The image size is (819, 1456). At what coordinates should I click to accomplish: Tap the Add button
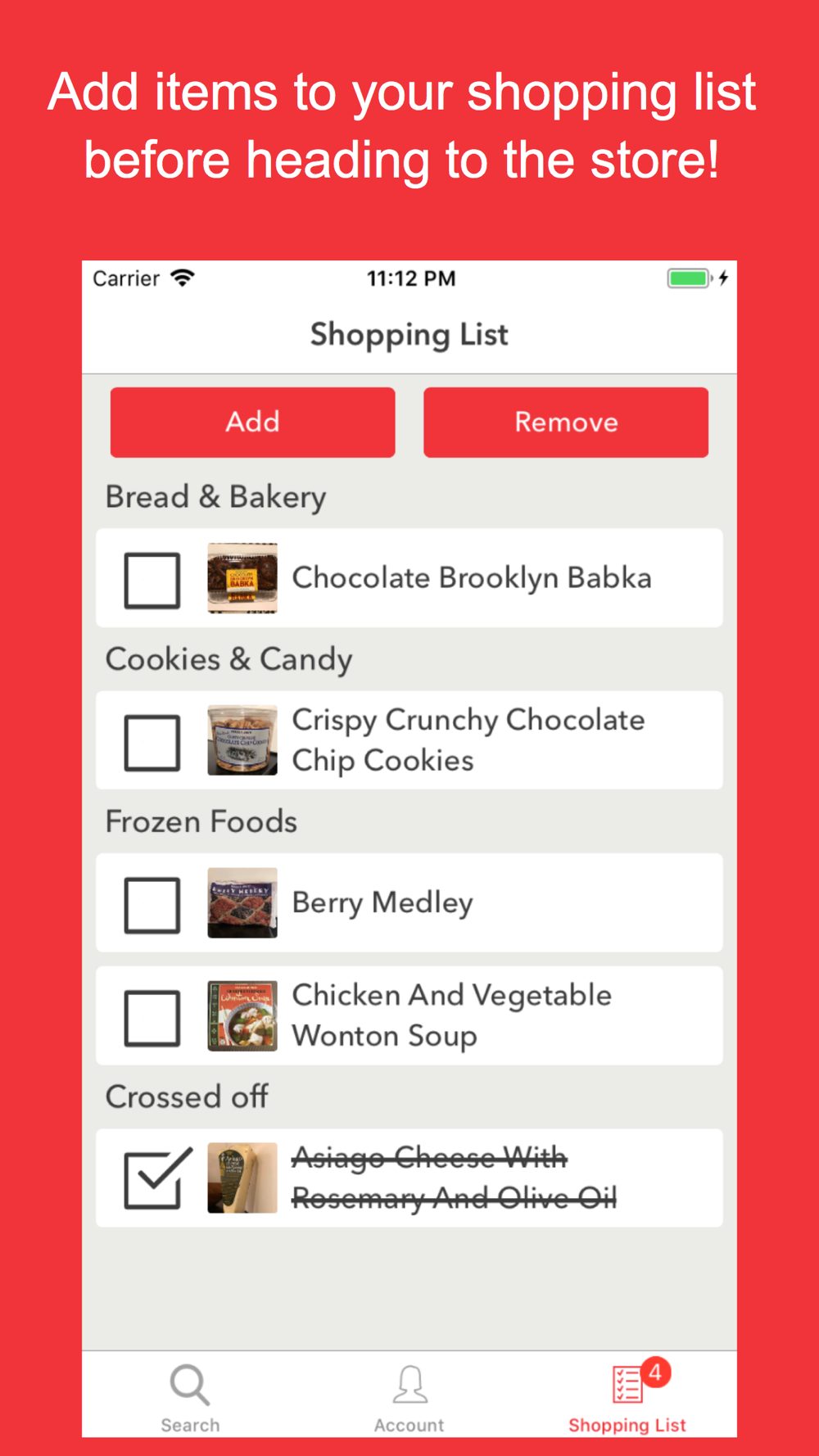click(252, 422)
